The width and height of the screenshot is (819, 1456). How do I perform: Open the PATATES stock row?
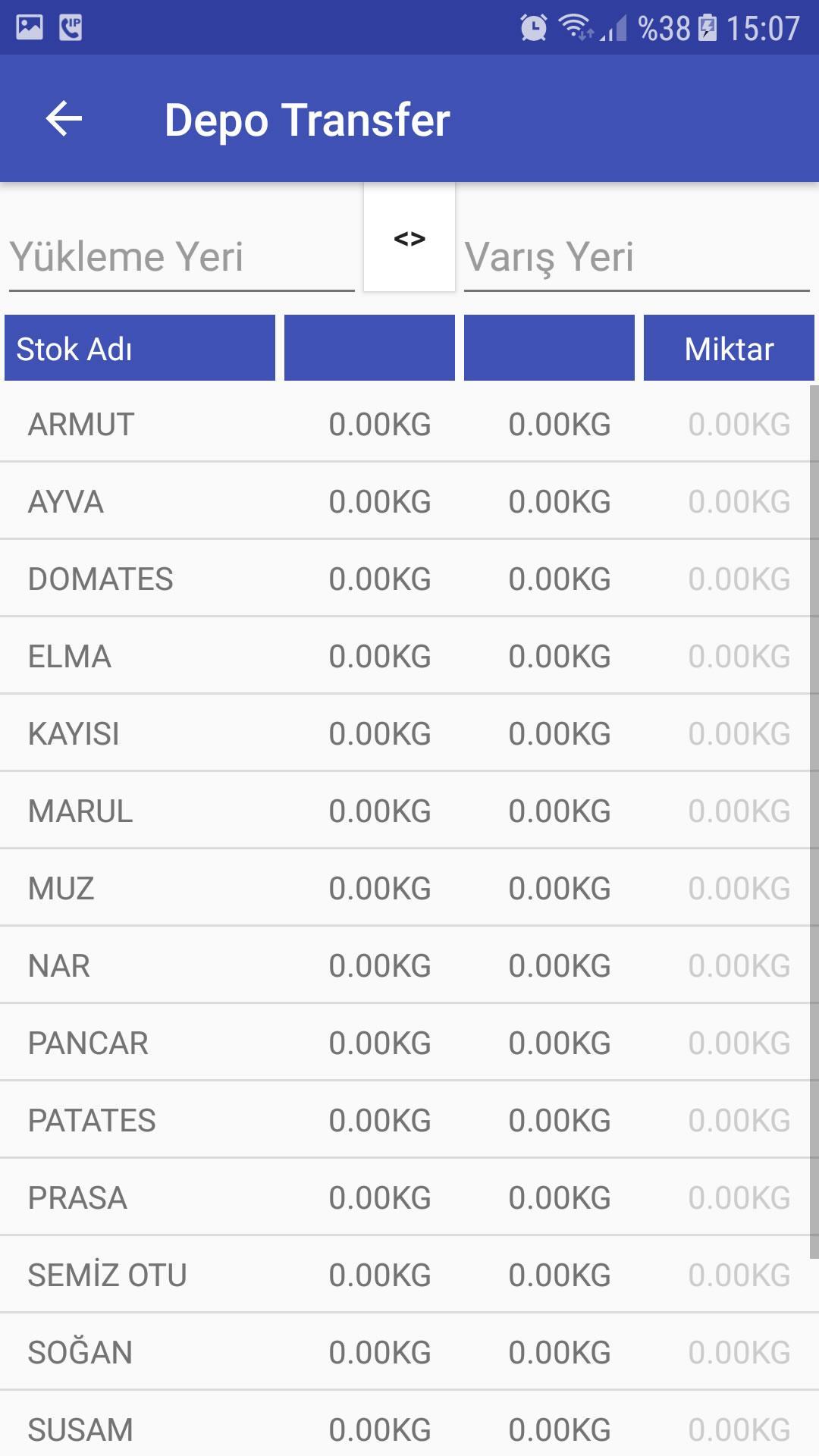pyautogui.click(x=409, y=1120)
